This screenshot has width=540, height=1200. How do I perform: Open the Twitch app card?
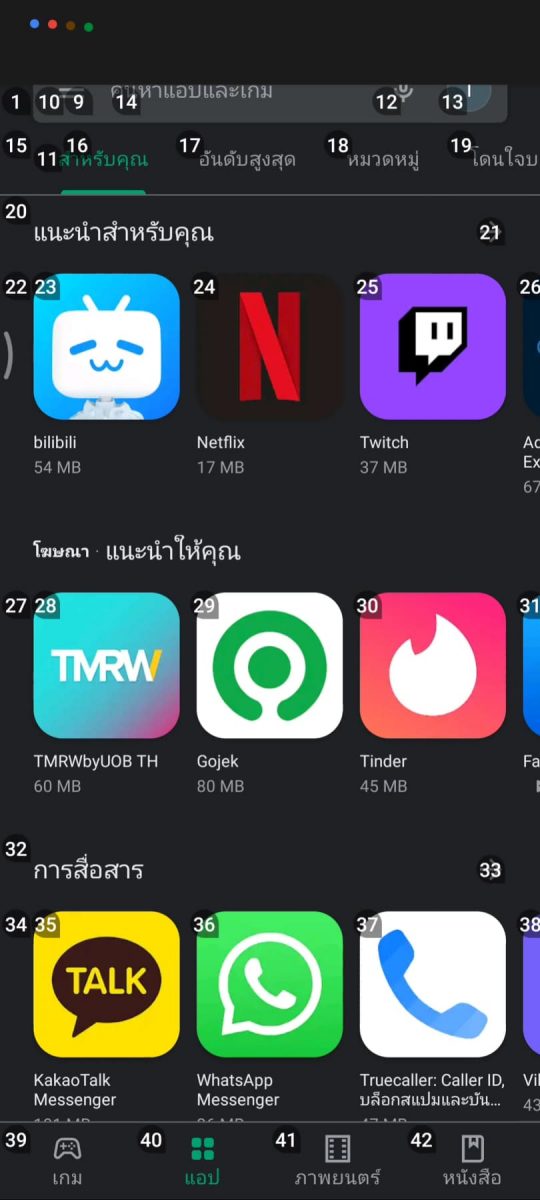[433, 375]
